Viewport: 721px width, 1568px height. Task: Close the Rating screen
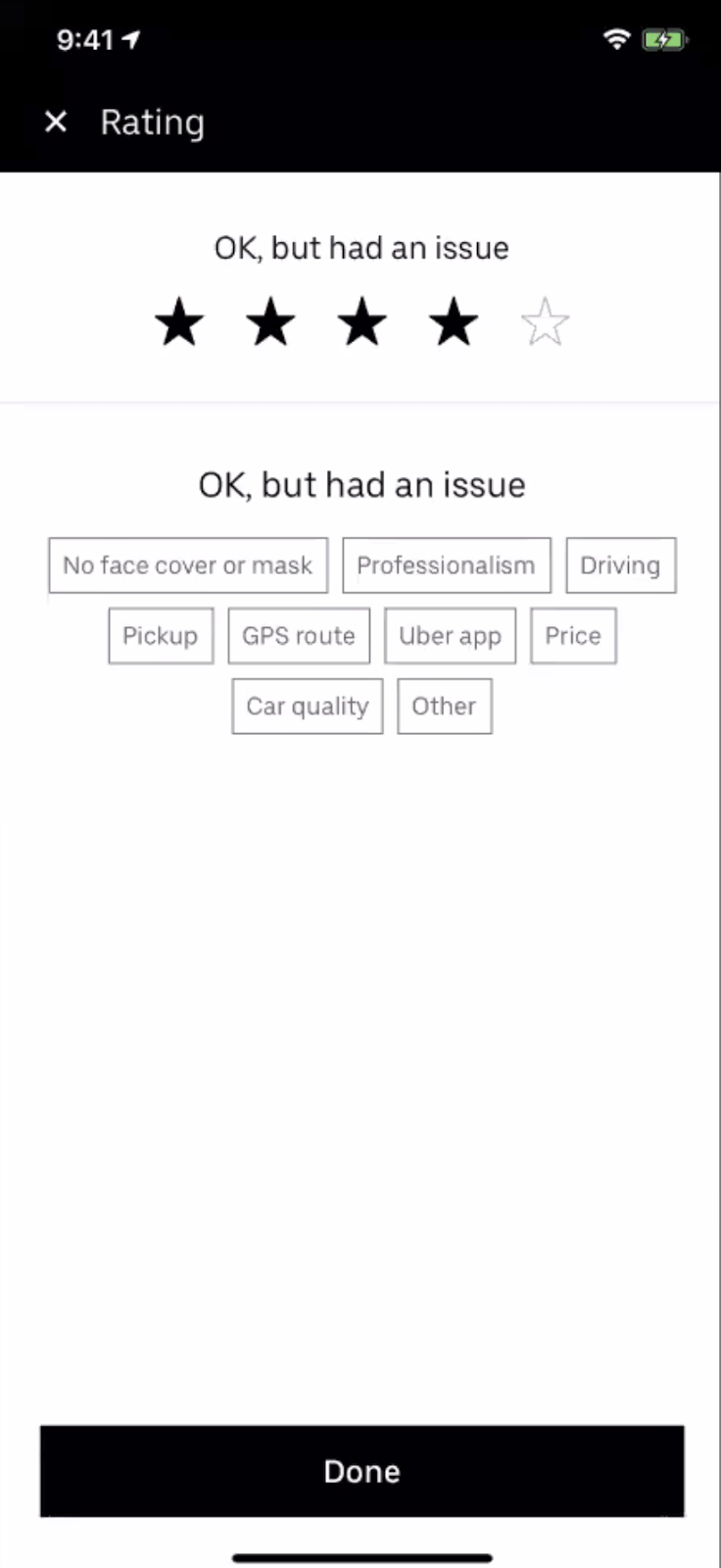(x=56, y=122)
